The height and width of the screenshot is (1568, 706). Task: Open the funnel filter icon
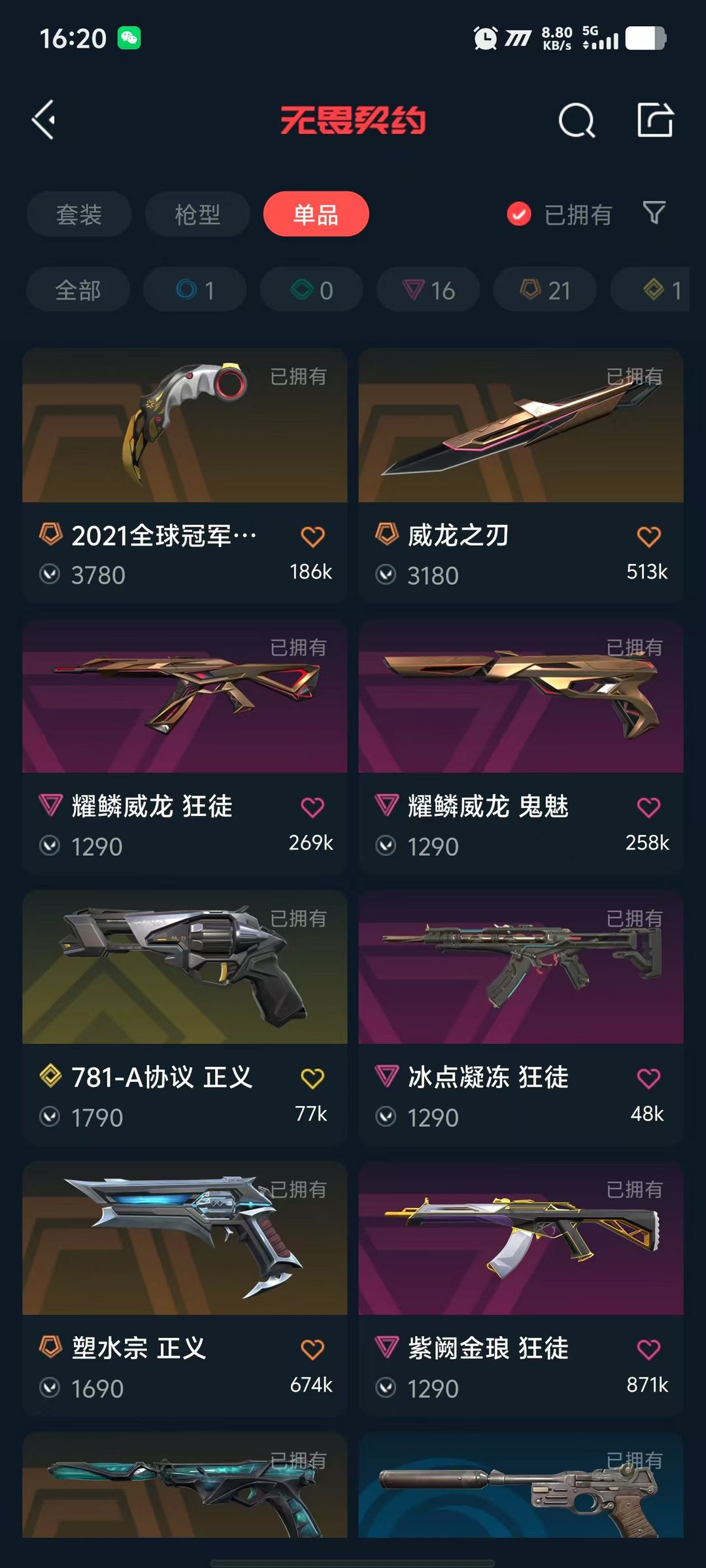pyautogui.click(x=654, y=213)
